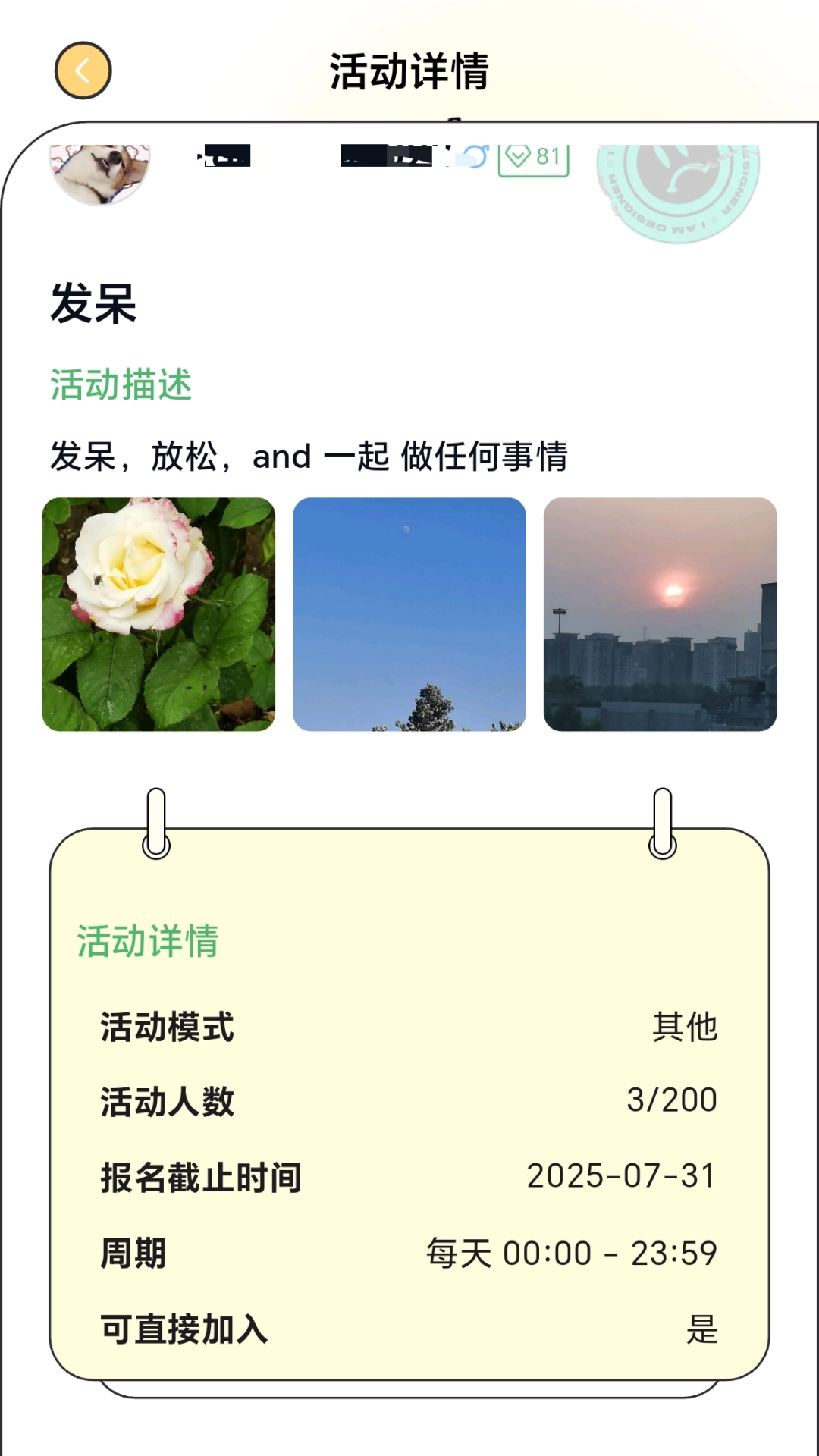
Task: Tap the back arrow to exit activity details
Action: (x=84, y=71)
